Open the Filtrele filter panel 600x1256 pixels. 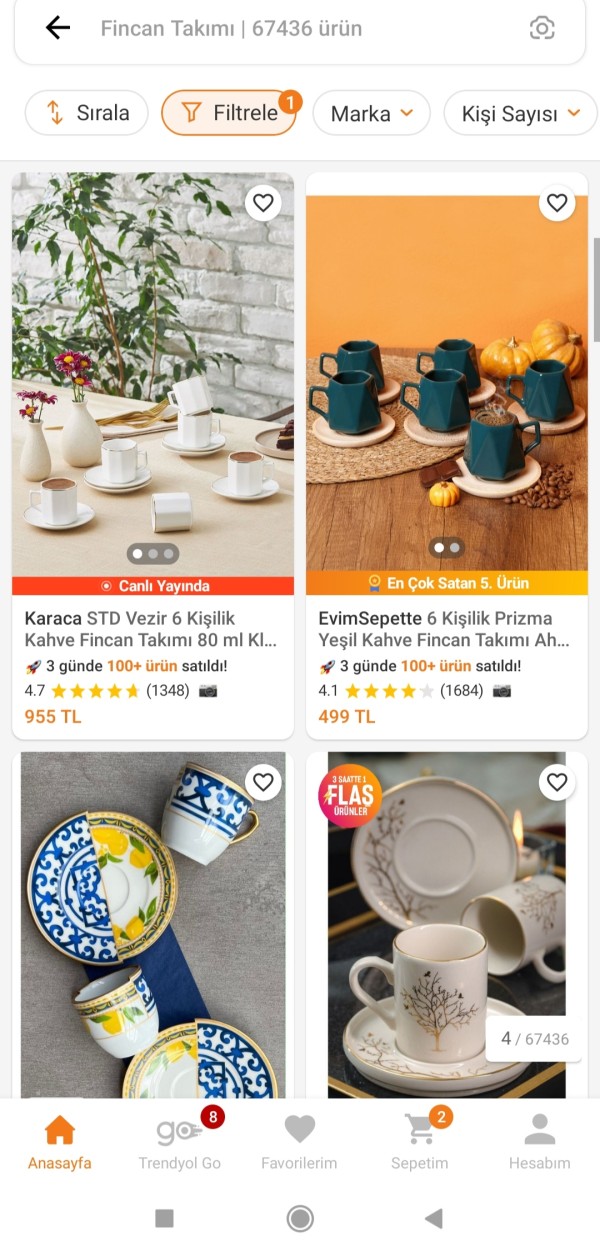coord(229,113)
